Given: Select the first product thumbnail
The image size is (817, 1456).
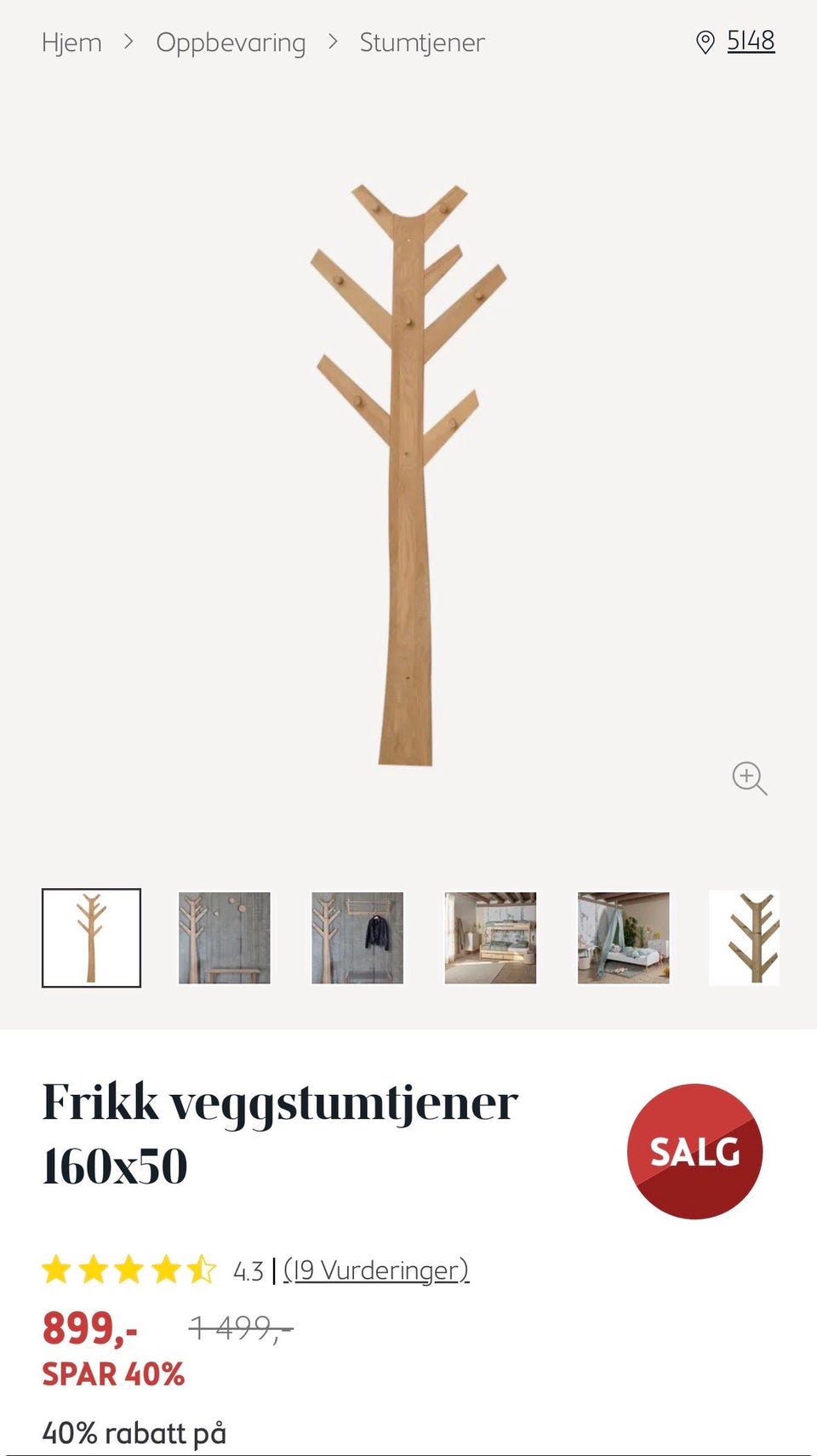Looking at the screenshot, I should pos(92,937).
